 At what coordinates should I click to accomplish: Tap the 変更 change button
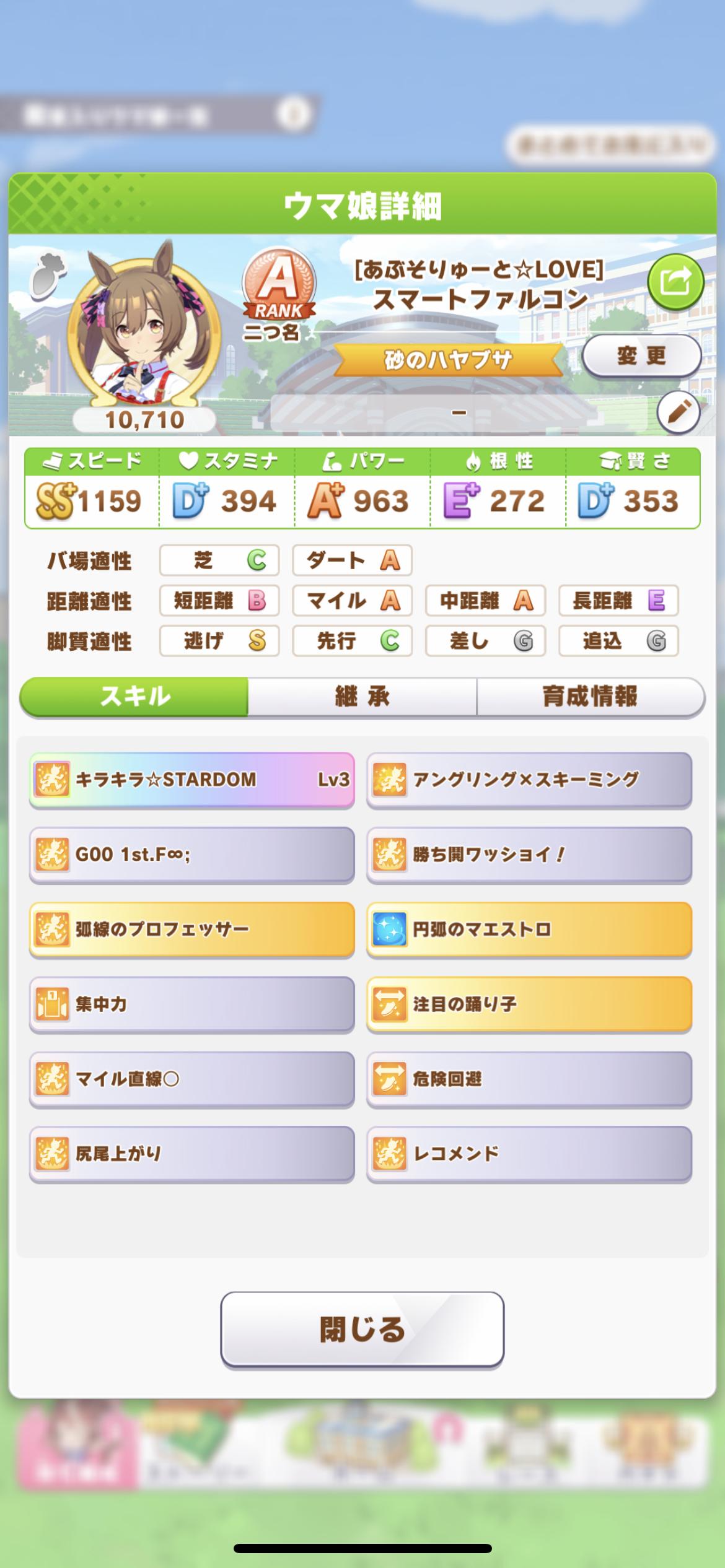[641, 356]
